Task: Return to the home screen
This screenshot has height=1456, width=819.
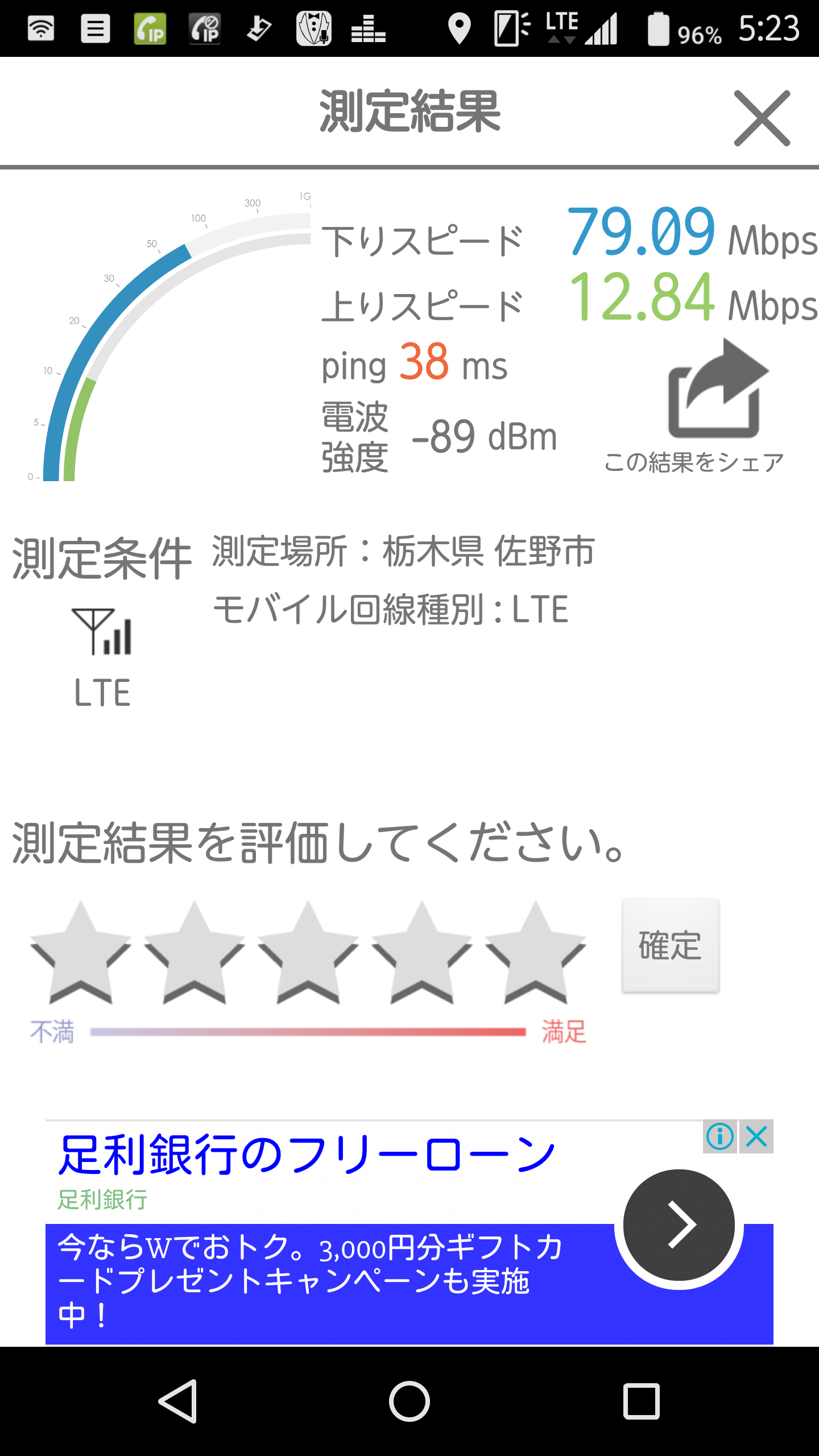Action: tap(409, 1401)
